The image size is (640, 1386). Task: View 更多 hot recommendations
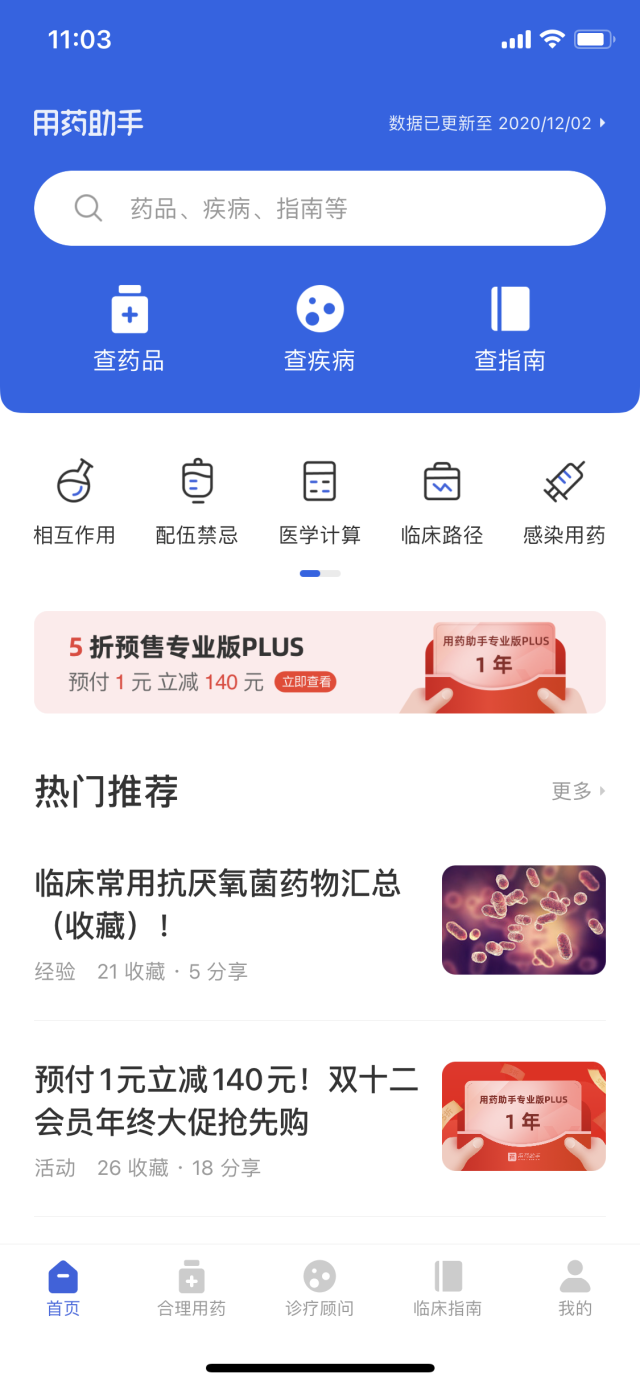point(577,791)
